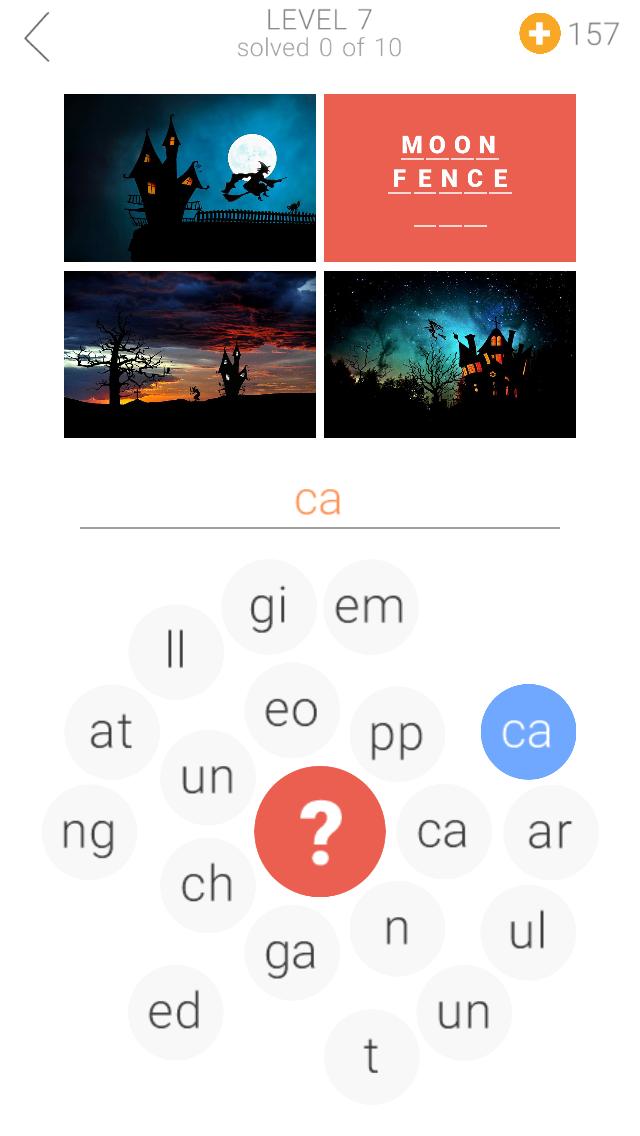Add the 'ga' letter bubble
The image size is (640, 1136).
point(291,953)
